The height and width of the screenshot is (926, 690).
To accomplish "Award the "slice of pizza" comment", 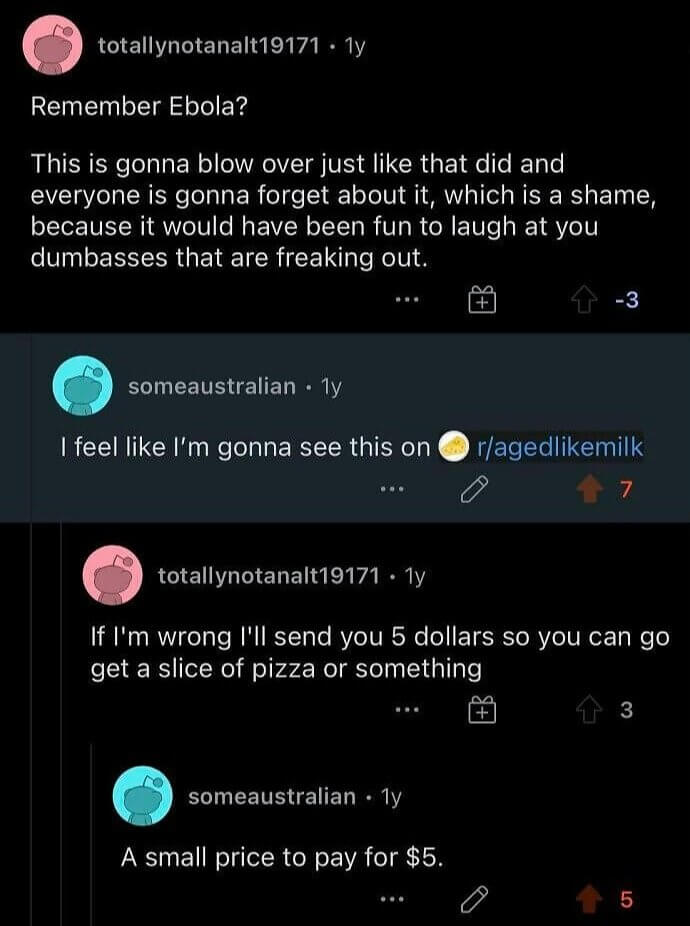I will (x=480, y=711).
